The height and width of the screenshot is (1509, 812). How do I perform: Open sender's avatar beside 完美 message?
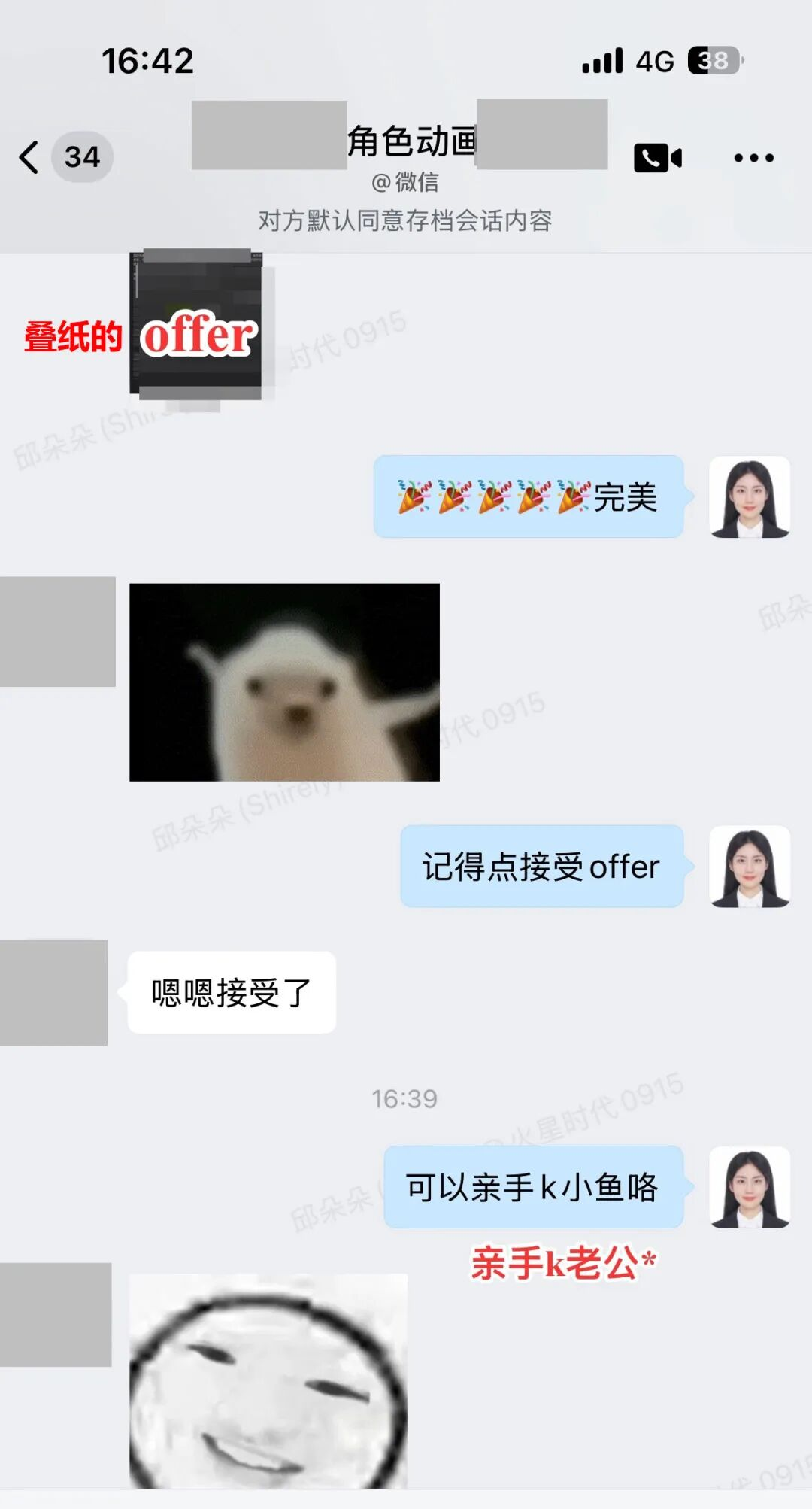point(749,496)
